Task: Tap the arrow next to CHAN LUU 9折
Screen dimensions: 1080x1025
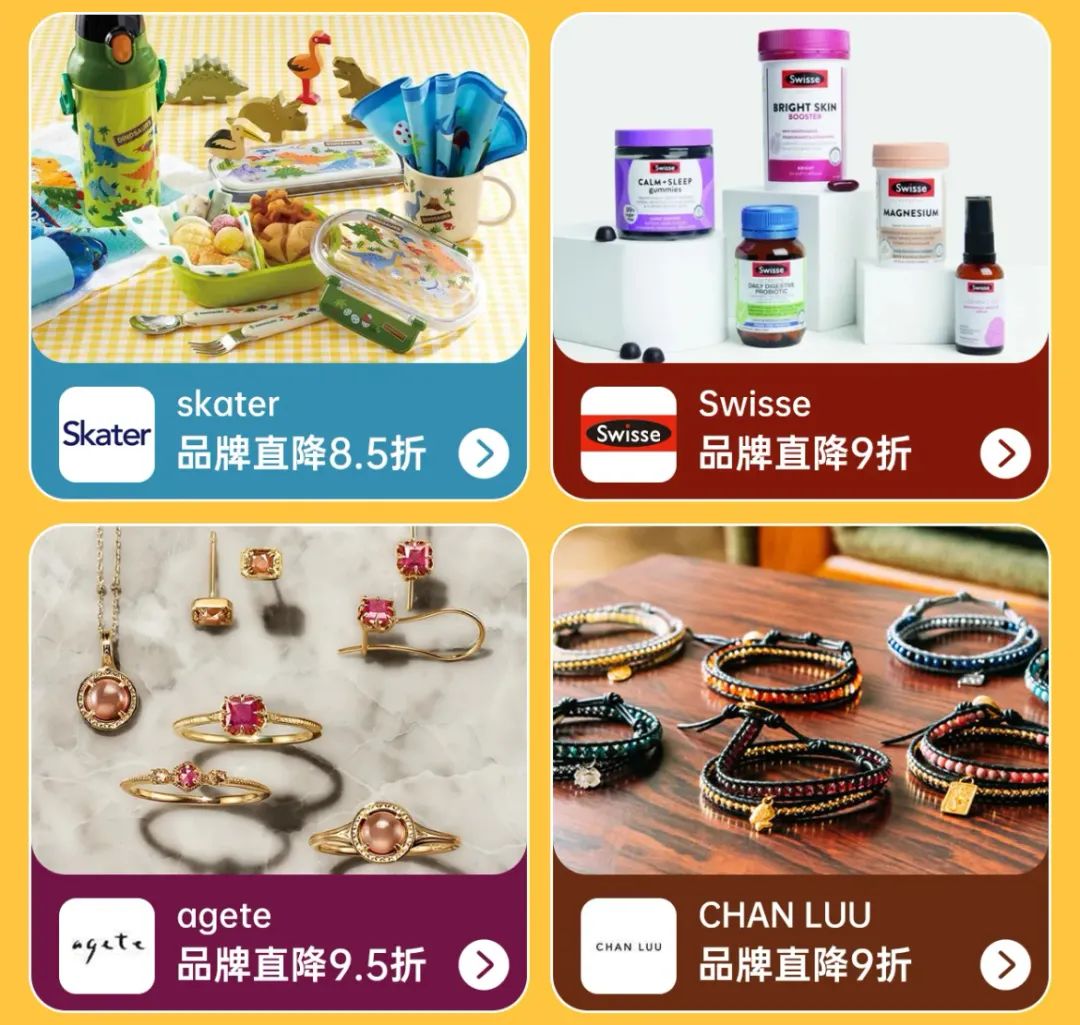Action: [x=1005, y=965]
